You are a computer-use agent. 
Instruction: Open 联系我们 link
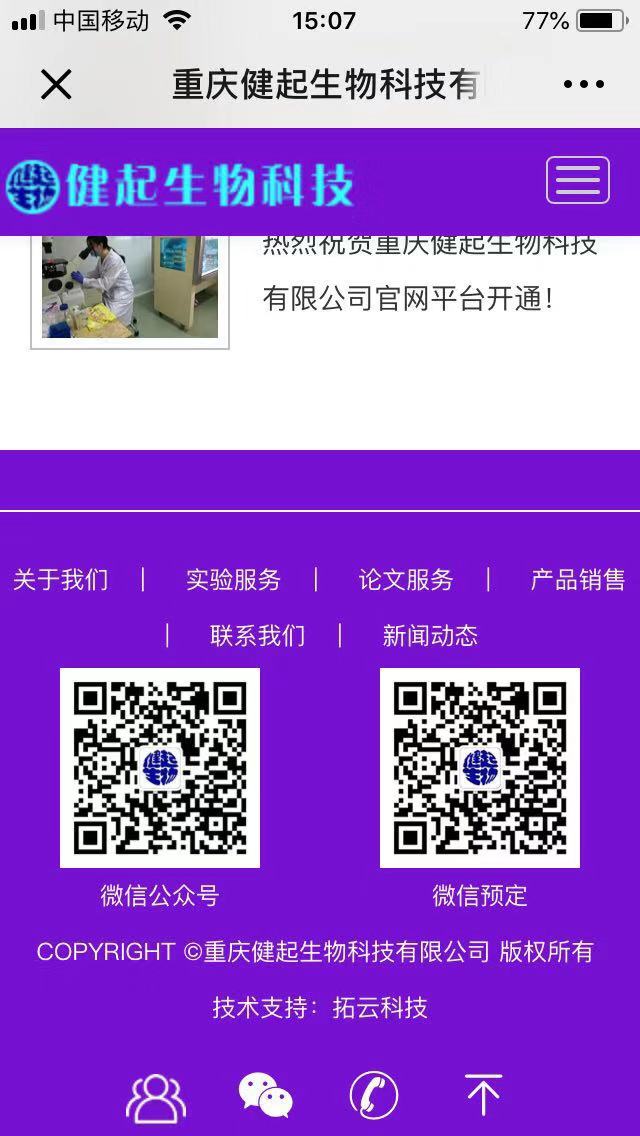point(257,635)
